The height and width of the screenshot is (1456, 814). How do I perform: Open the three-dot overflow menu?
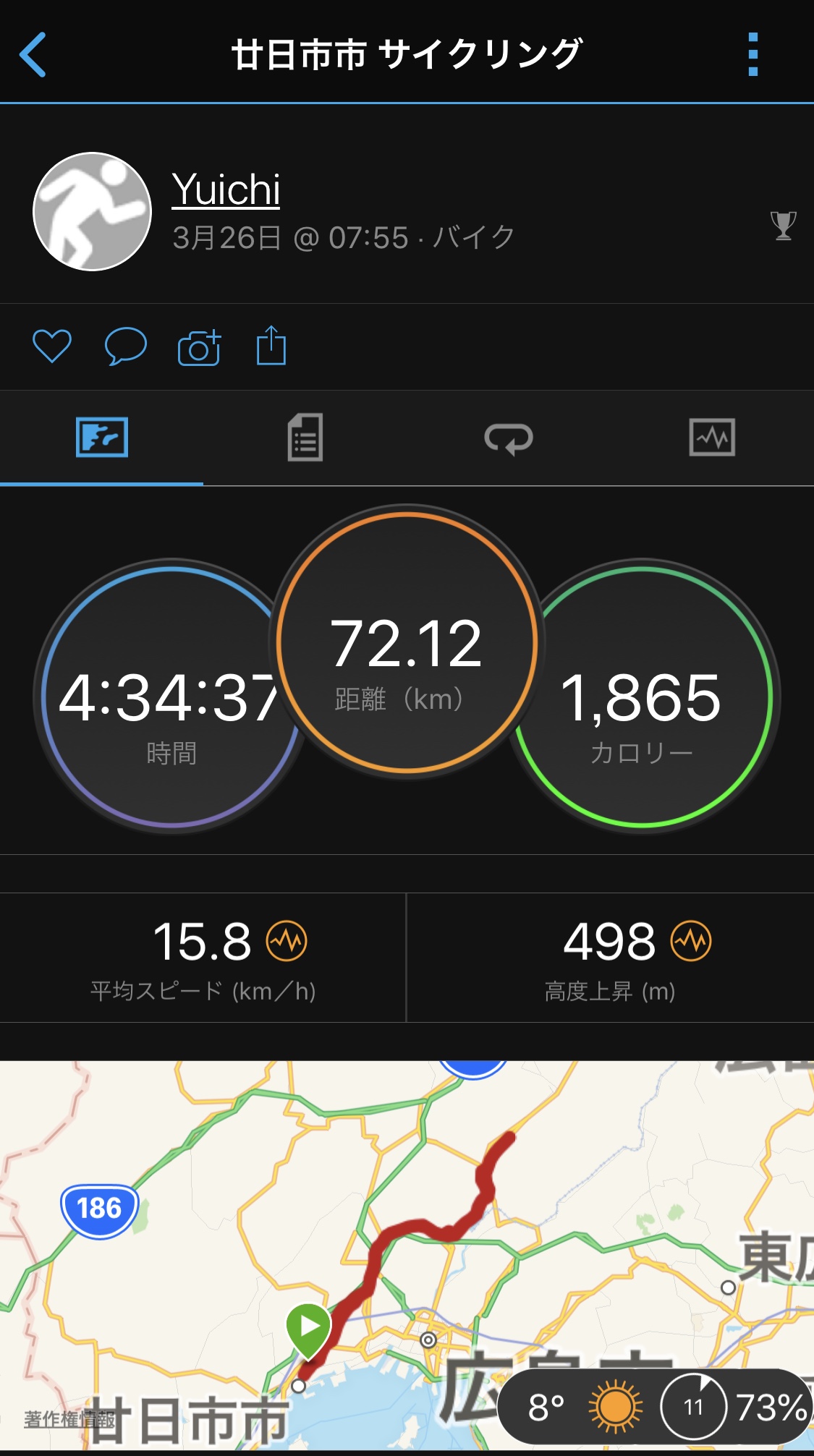[752, 55]
